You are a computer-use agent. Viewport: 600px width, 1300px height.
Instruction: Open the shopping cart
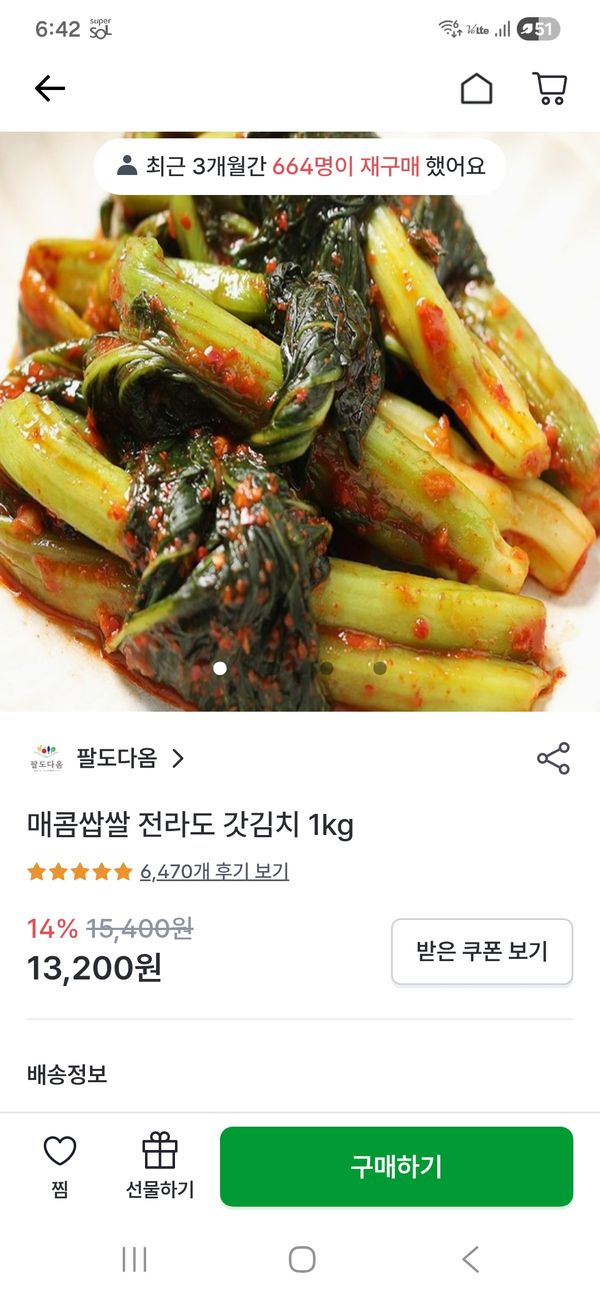coord(550,89)
